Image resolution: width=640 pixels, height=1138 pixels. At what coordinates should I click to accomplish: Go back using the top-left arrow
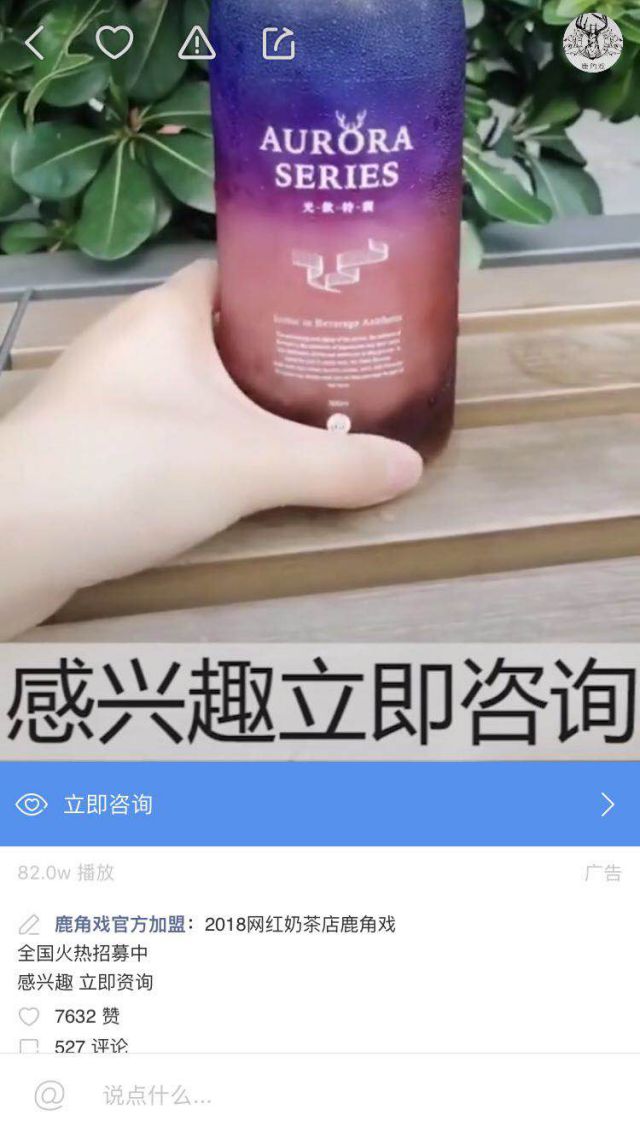click(34, 43)
